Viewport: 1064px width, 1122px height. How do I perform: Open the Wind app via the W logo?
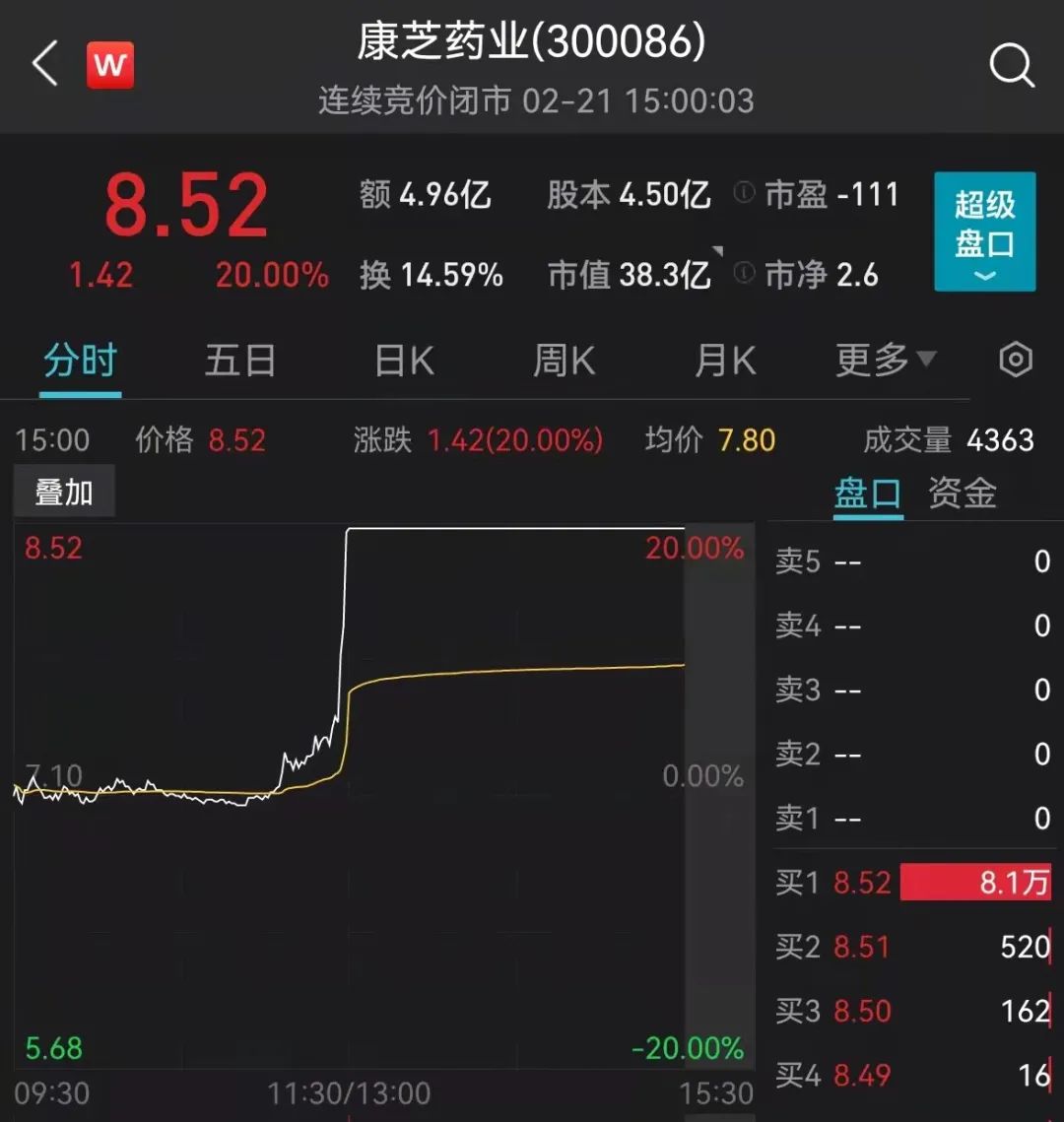108,65
